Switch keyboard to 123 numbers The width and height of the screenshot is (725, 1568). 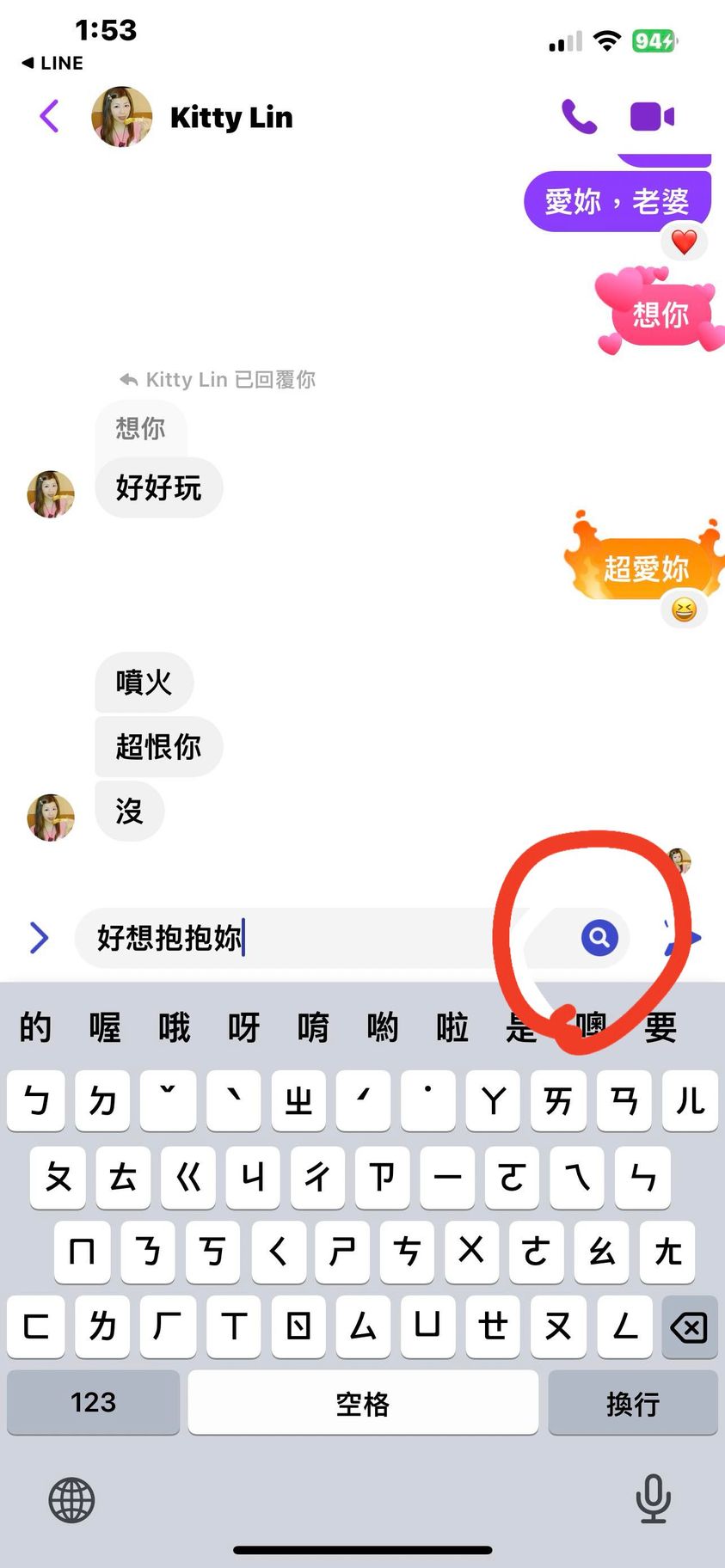pos(93,1403)
